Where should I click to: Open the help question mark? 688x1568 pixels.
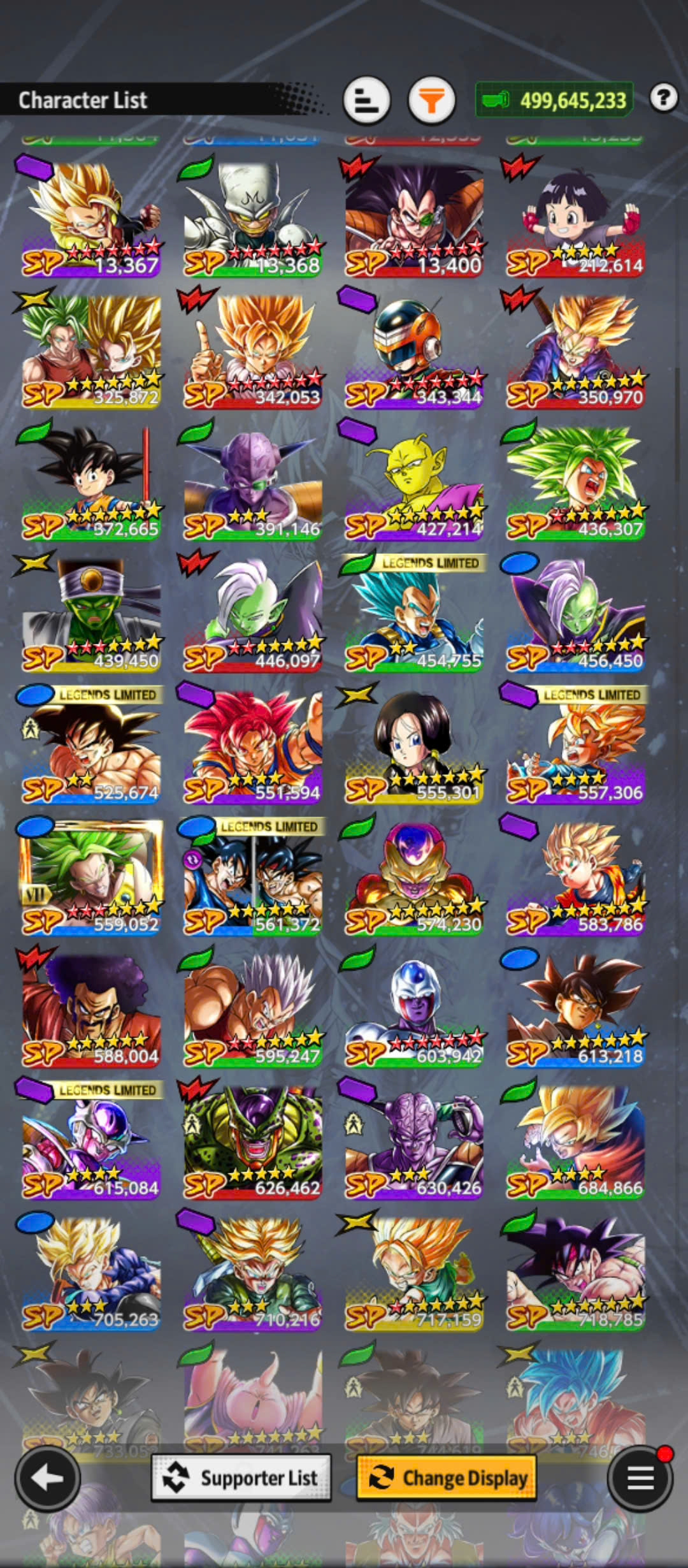[x=663, y=98]
